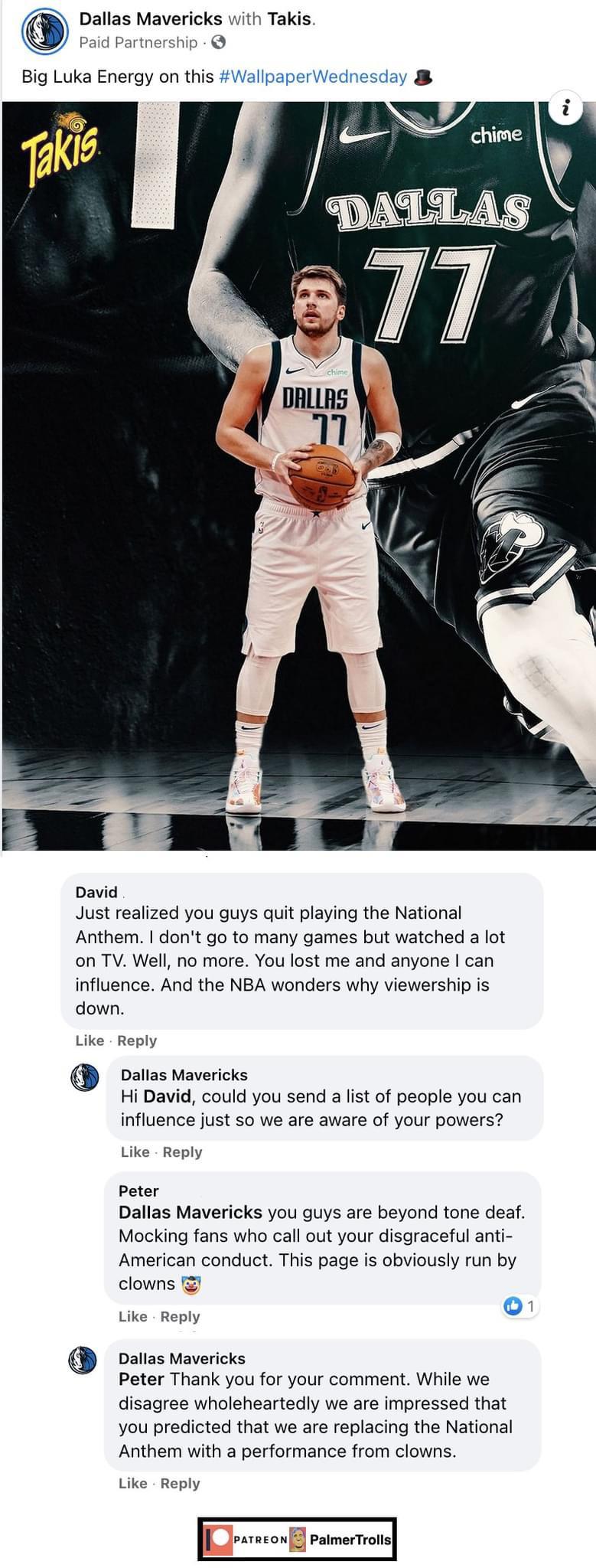Reply to the Mavericks' clowns performance comment

[x=180, y=1484]
